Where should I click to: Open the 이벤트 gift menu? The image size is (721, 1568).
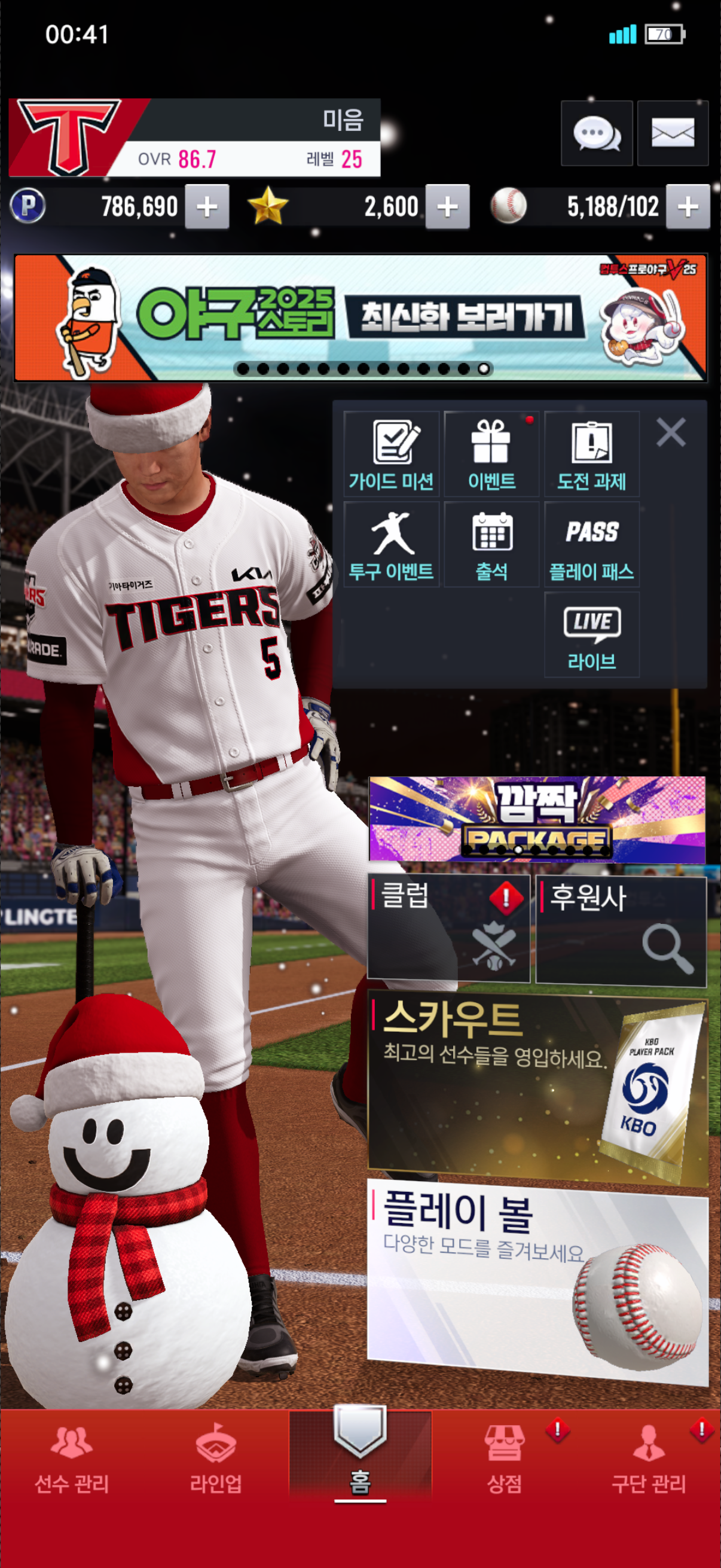pyautogui.click(x=491, y=454)
